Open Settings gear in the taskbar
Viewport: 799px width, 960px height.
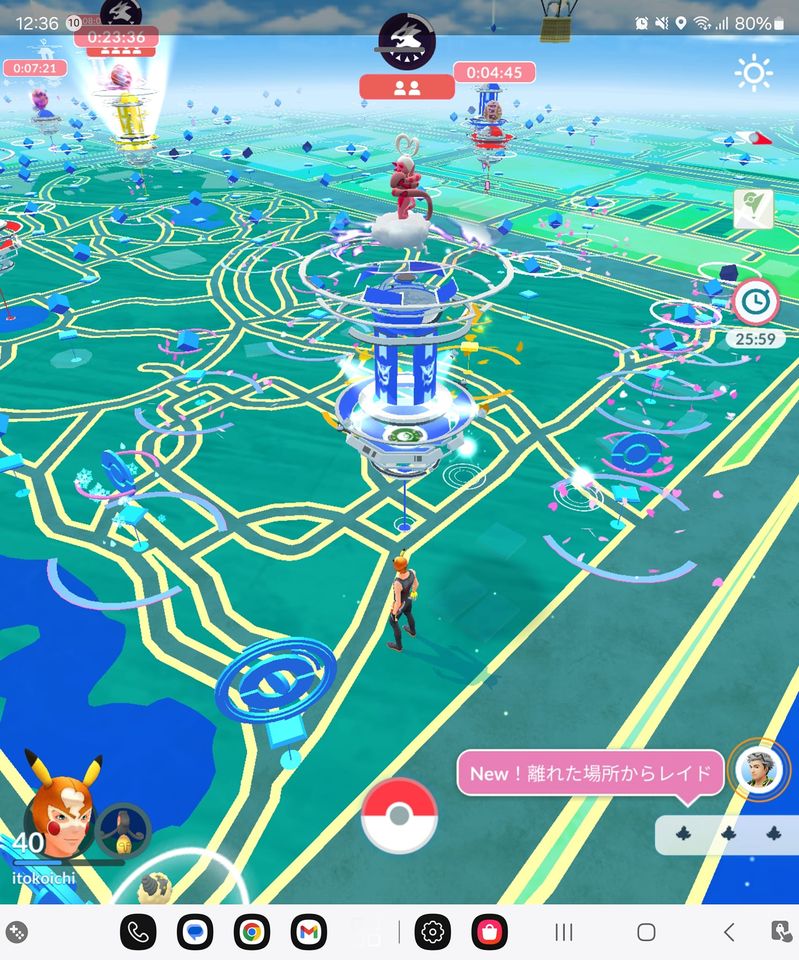coord(433,932)
